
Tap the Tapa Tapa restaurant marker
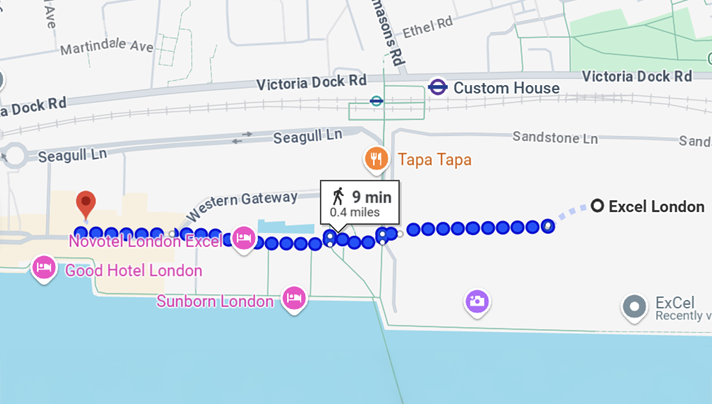click(x=376, y=158)
